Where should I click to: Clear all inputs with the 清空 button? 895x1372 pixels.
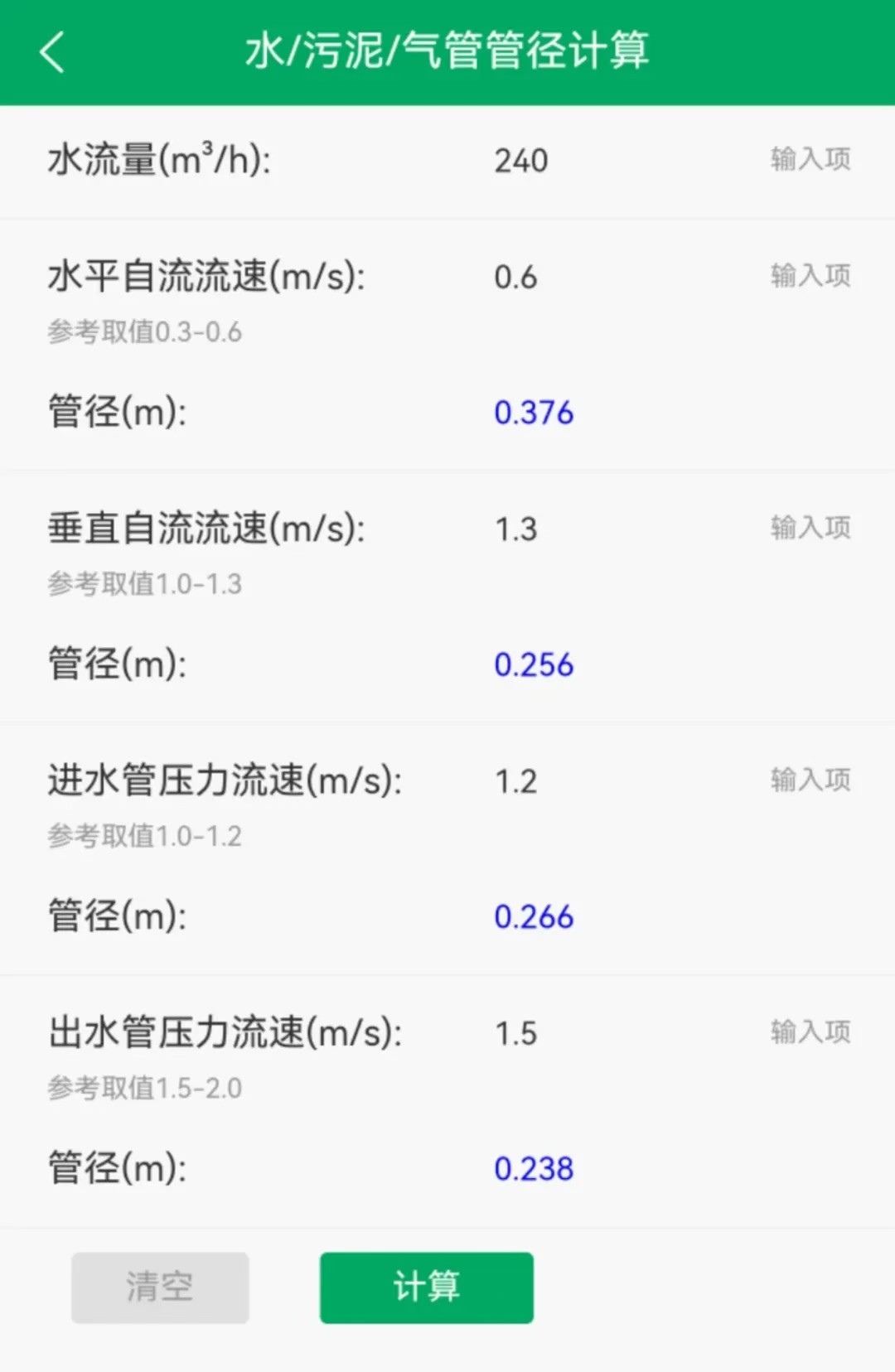[x=160, y=1287]
